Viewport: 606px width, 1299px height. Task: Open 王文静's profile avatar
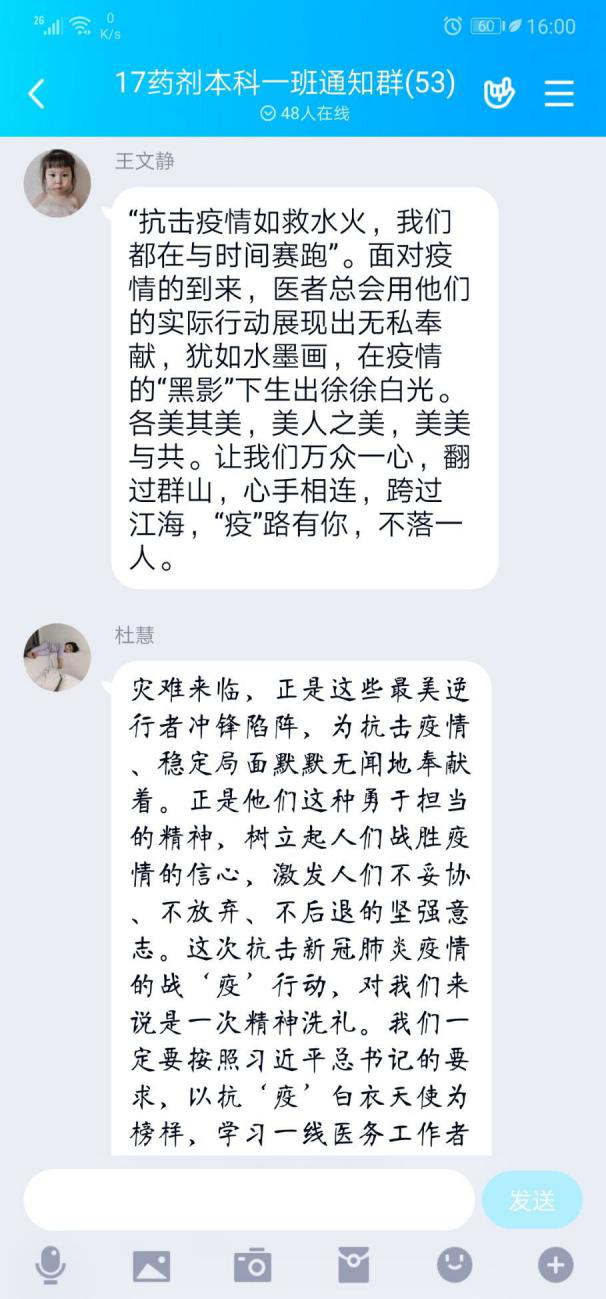tap(57, 183)
